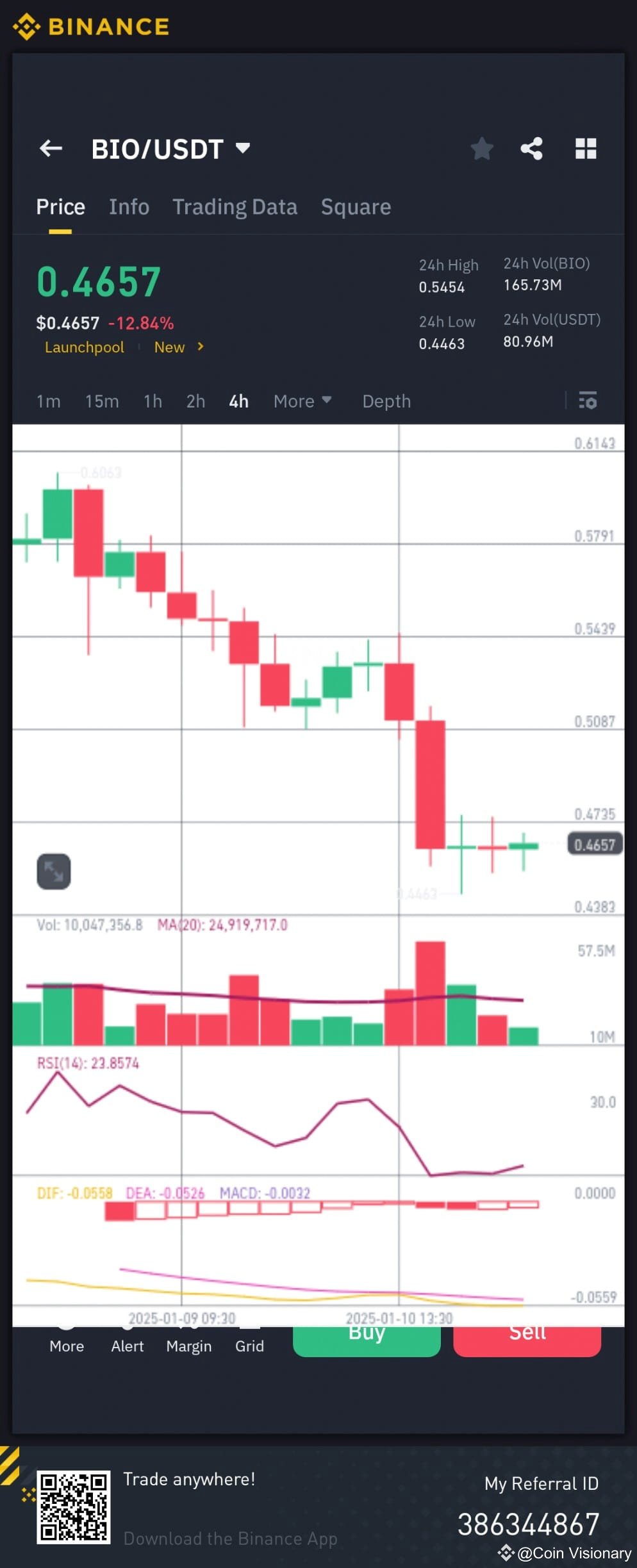Open the Launchpool link under the price
The width and height of the screenshot is (637, 1568).
coord(85,347)
